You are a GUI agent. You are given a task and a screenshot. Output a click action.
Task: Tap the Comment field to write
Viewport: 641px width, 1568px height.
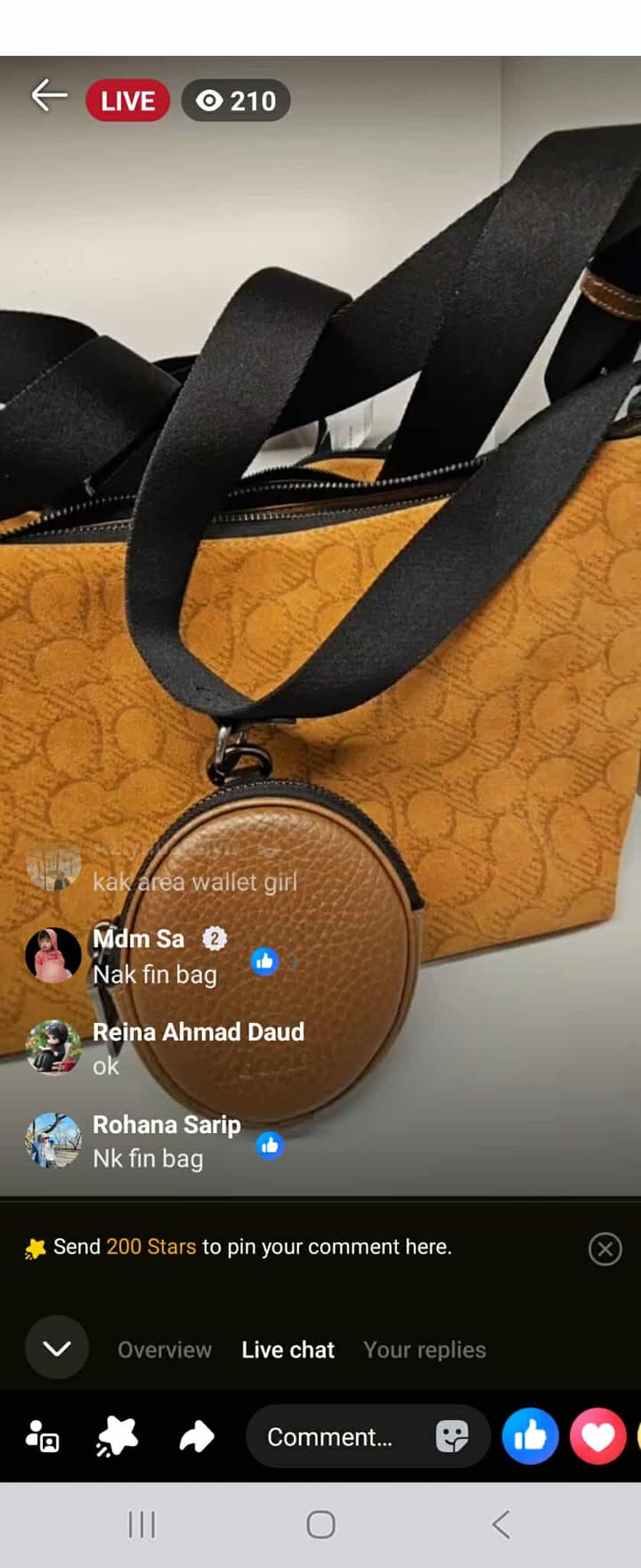(329, 1436)
